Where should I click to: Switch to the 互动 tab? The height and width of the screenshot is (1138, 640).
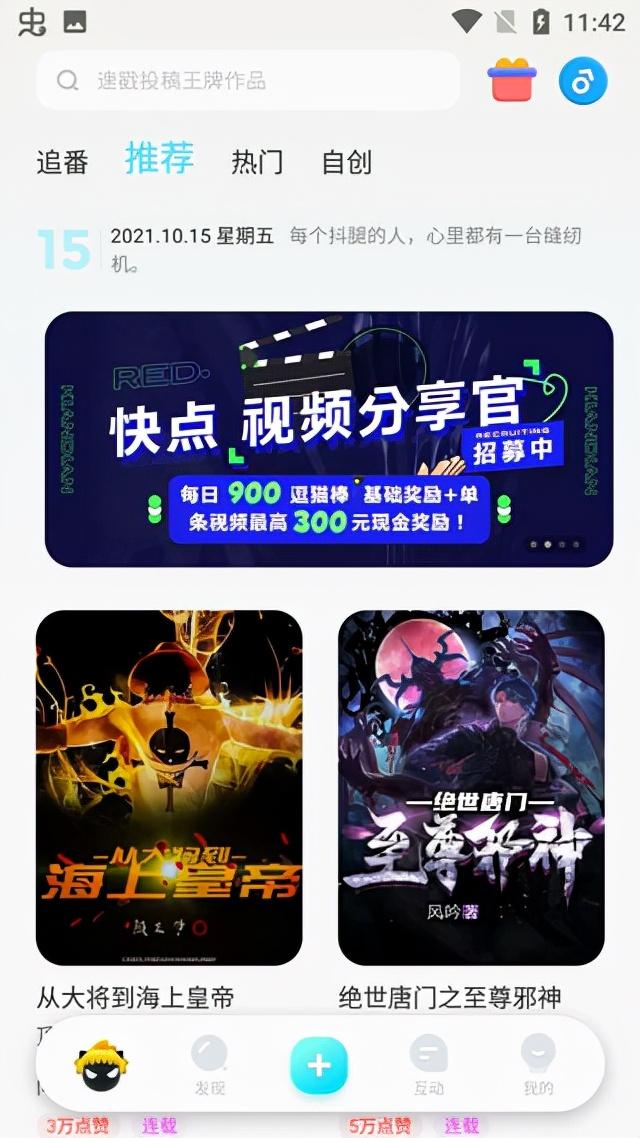click(x=428, y=1064)
